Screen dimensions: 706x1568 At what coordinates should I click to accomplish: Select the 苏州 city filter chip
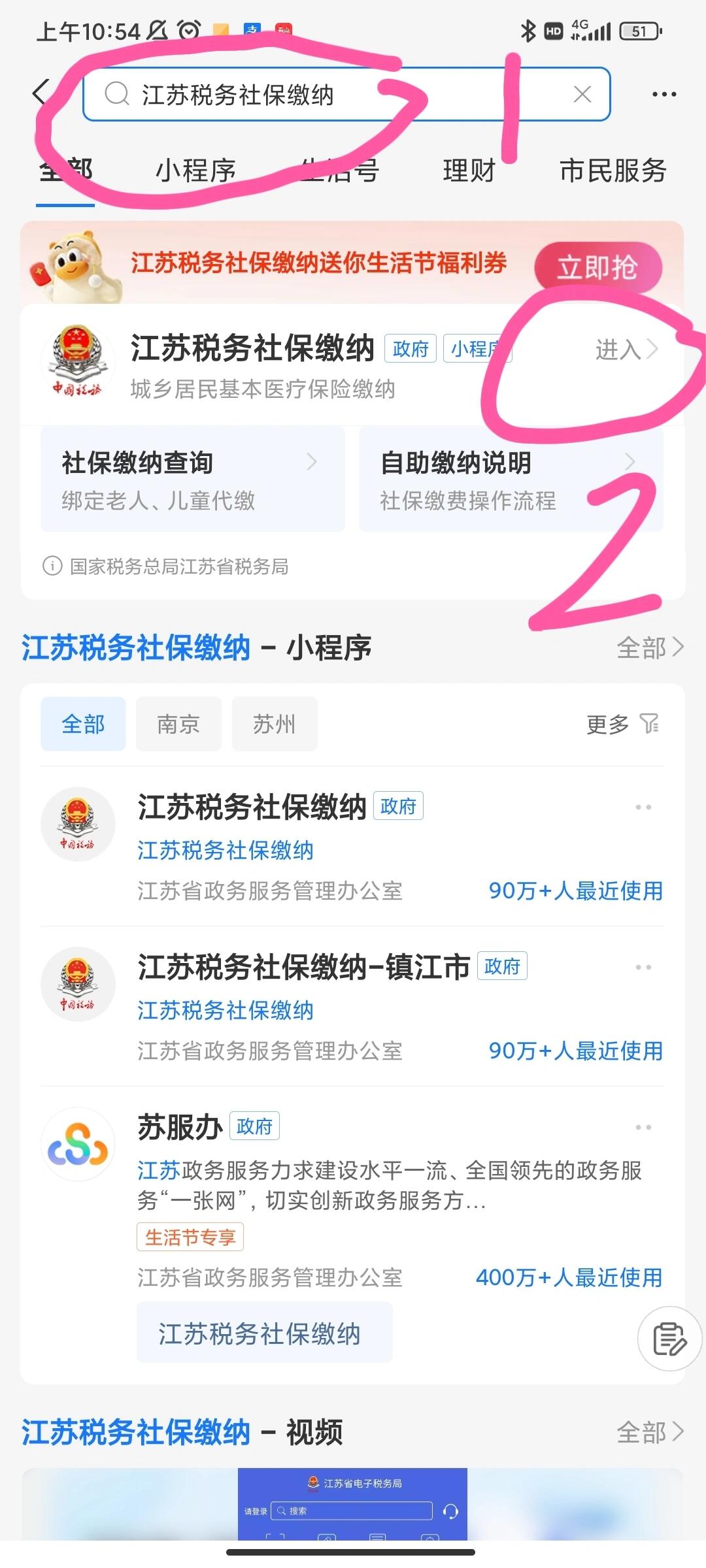(275, 724)
